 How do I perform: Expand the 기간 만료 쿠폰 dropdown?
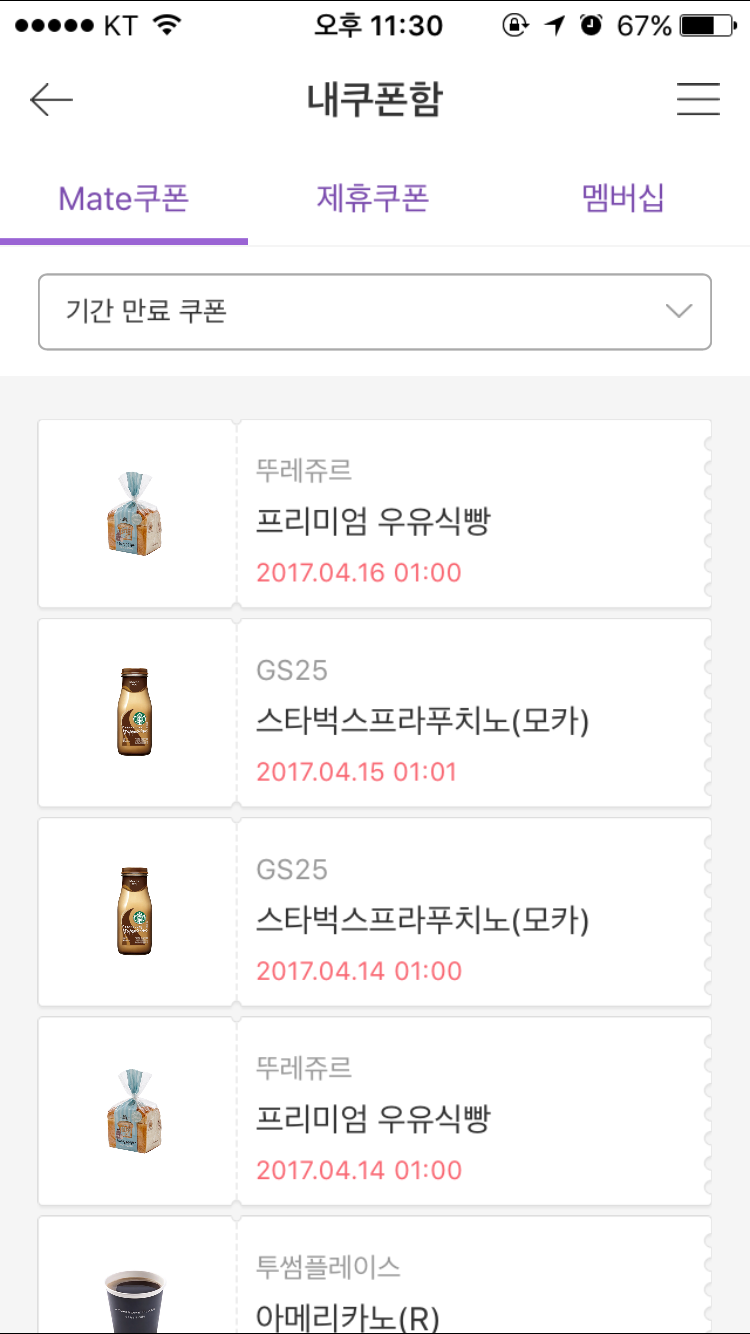(x=374, y=312)
